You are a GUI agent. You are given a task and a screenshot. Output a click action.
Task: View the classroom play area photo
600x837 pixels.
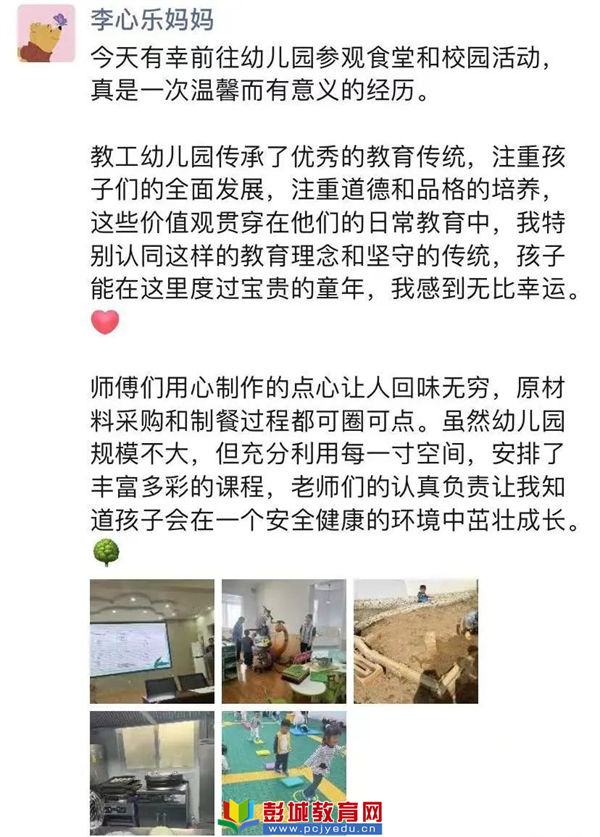283,641
